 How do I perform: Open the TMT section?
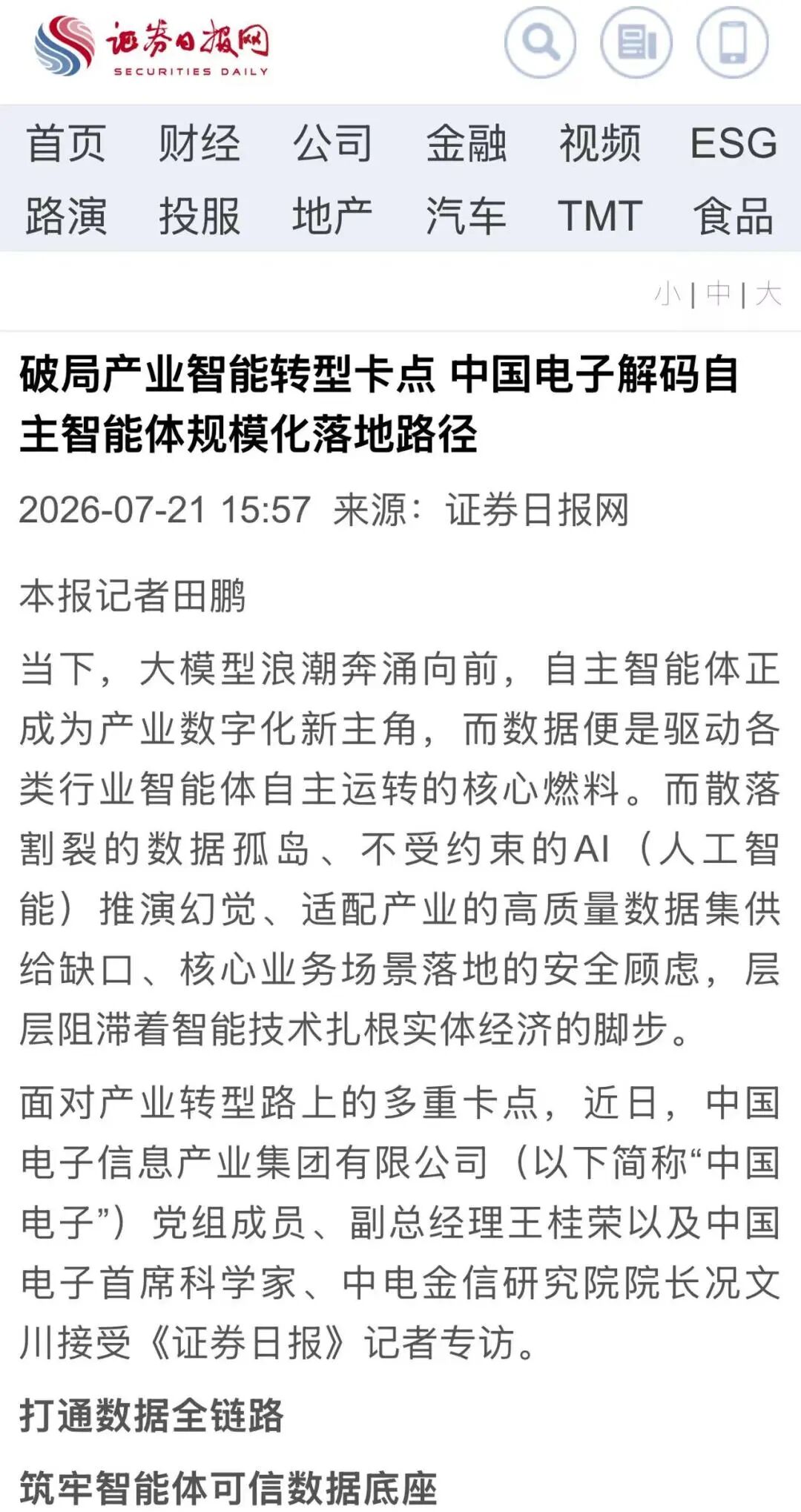(x=599, y=216)
